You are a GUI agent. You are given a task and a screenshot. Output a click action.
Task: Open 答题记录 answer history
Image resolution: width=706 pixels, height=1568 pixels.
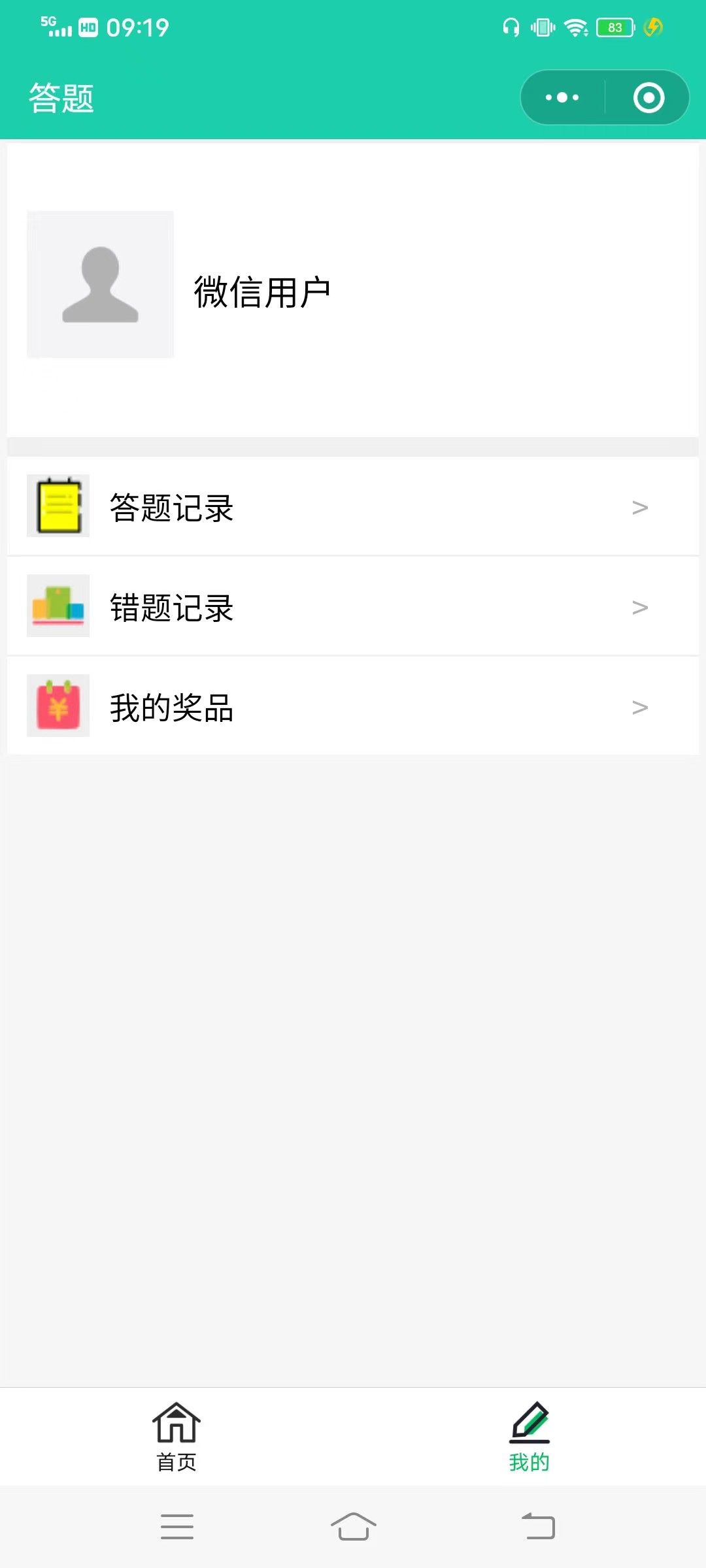tap(353, 507)
